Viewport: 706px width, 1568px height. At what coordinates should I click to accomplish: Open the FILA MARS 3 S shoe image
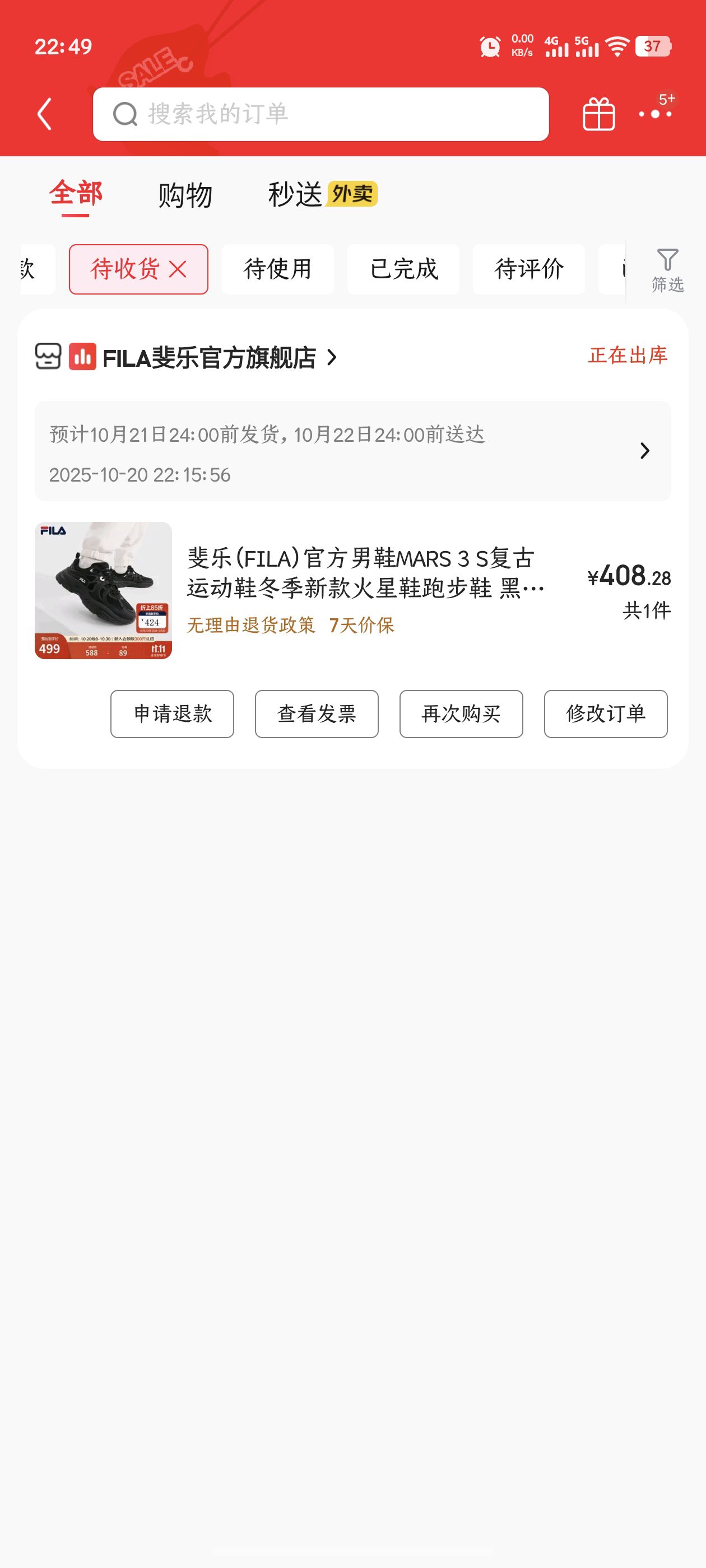pos(103,590)
